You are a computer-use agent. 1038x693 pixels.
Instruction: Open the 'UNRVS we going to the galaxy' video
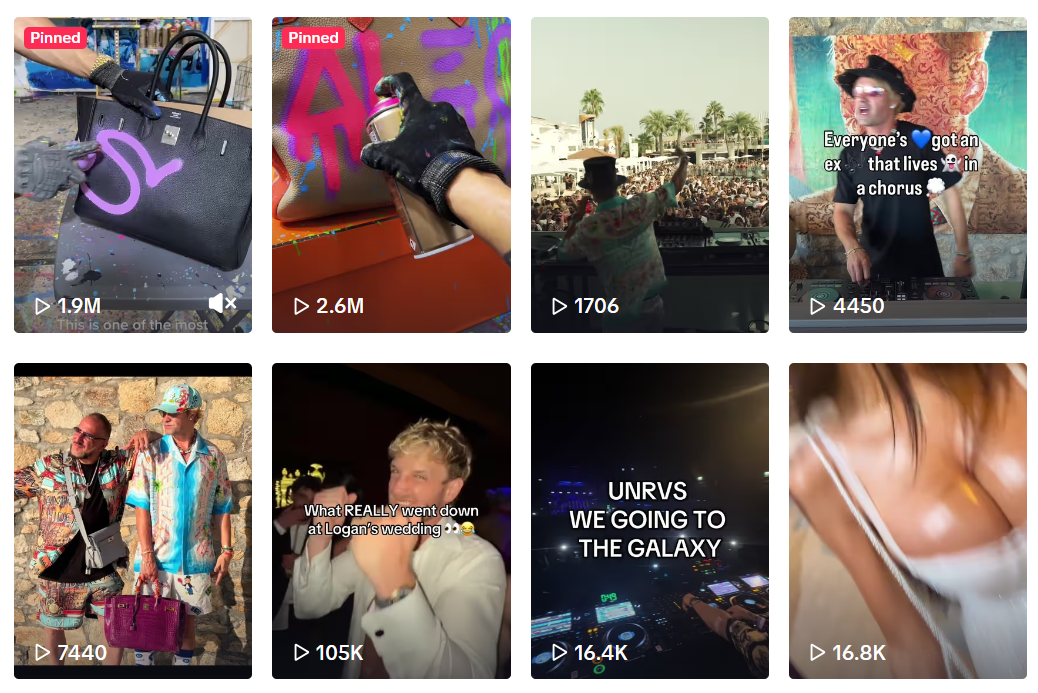click(x=649, y=520)
